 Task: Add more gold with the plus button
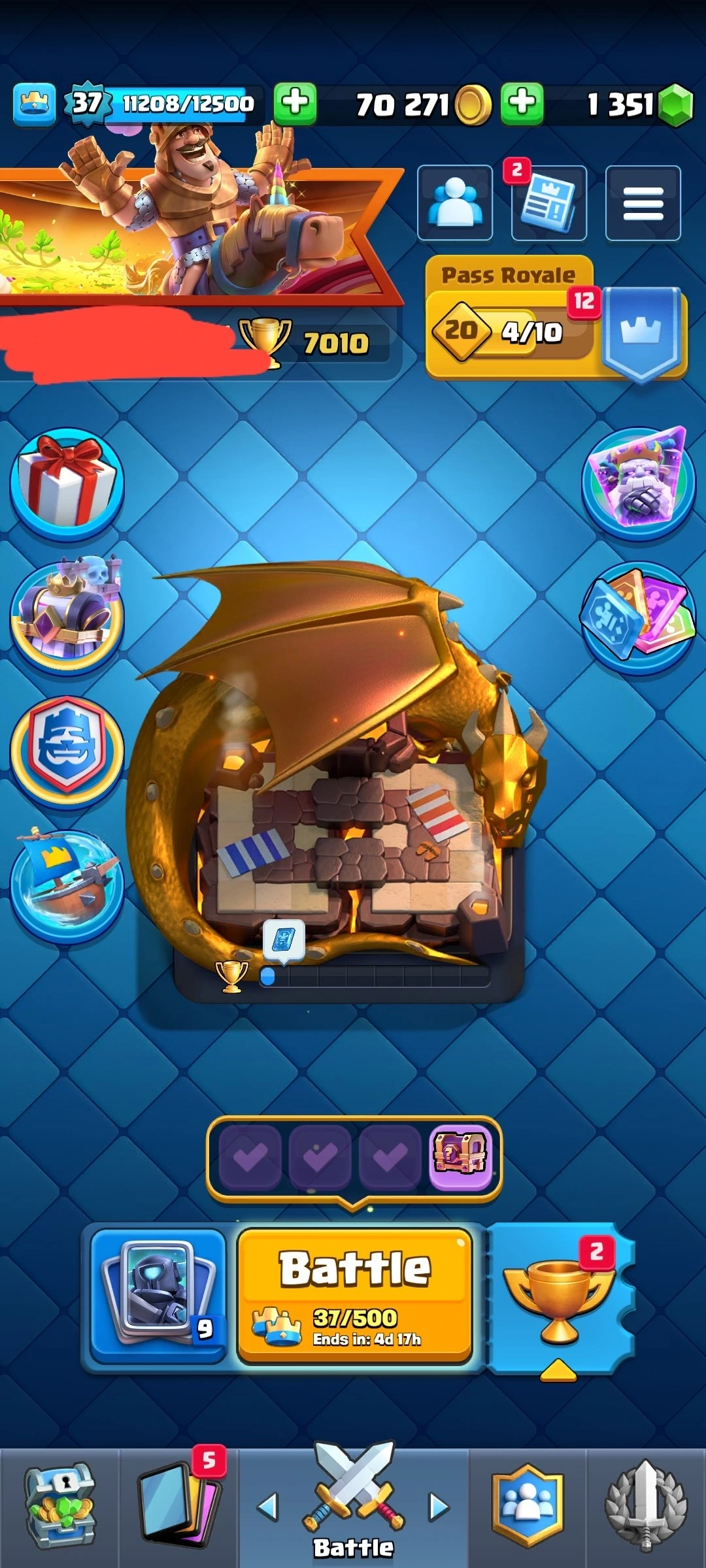tap(295, 103)
